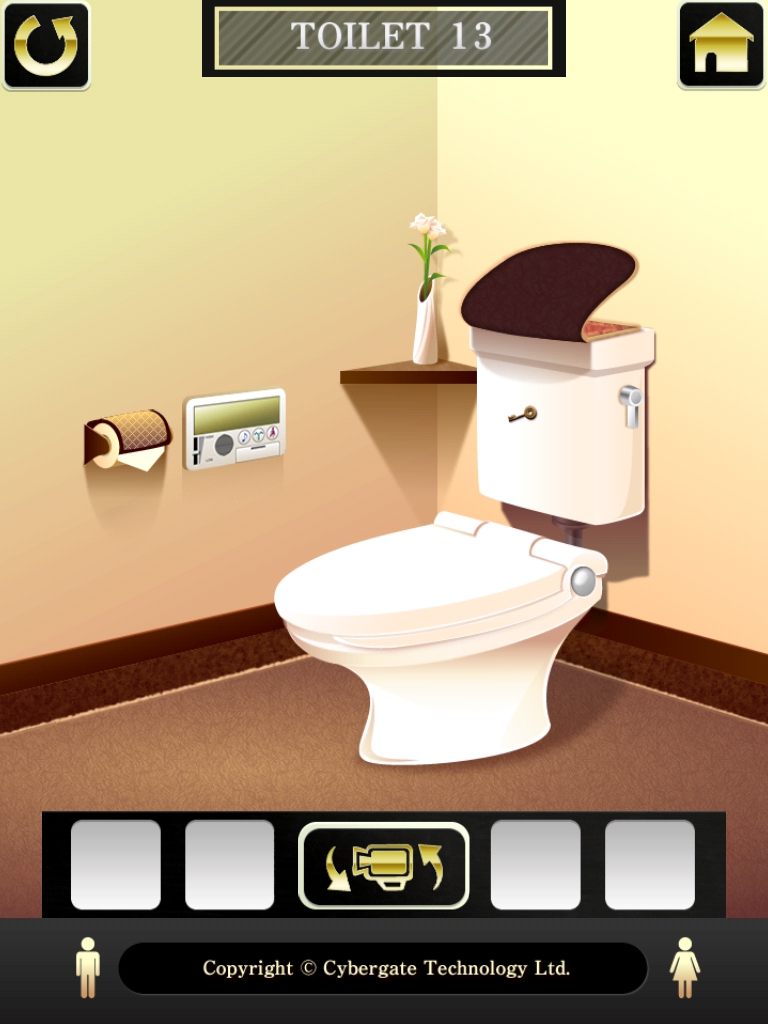The width and height of the screenshot is (768, 1024).
Task: Select the last inventory slot
Action: pyautogui.click(x=649, y=865)
